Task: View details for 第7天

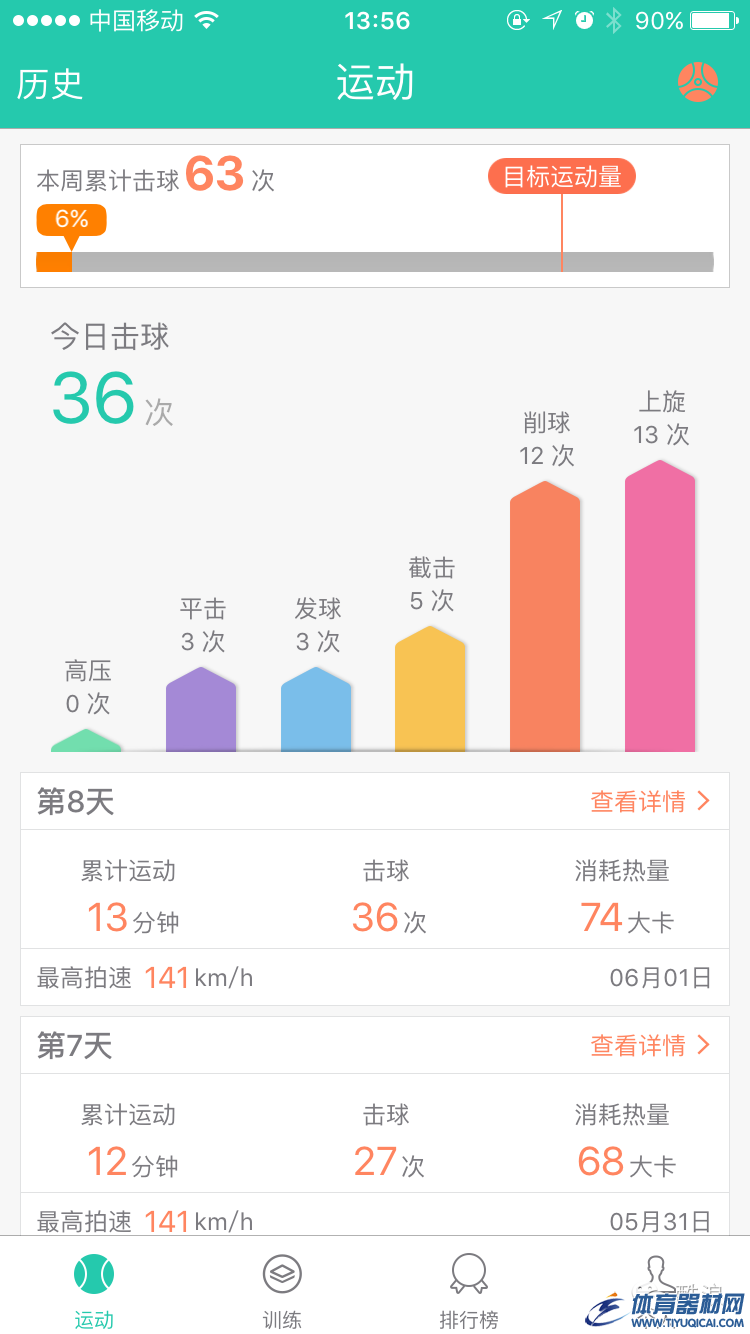Action: (x=650, y=1045)
